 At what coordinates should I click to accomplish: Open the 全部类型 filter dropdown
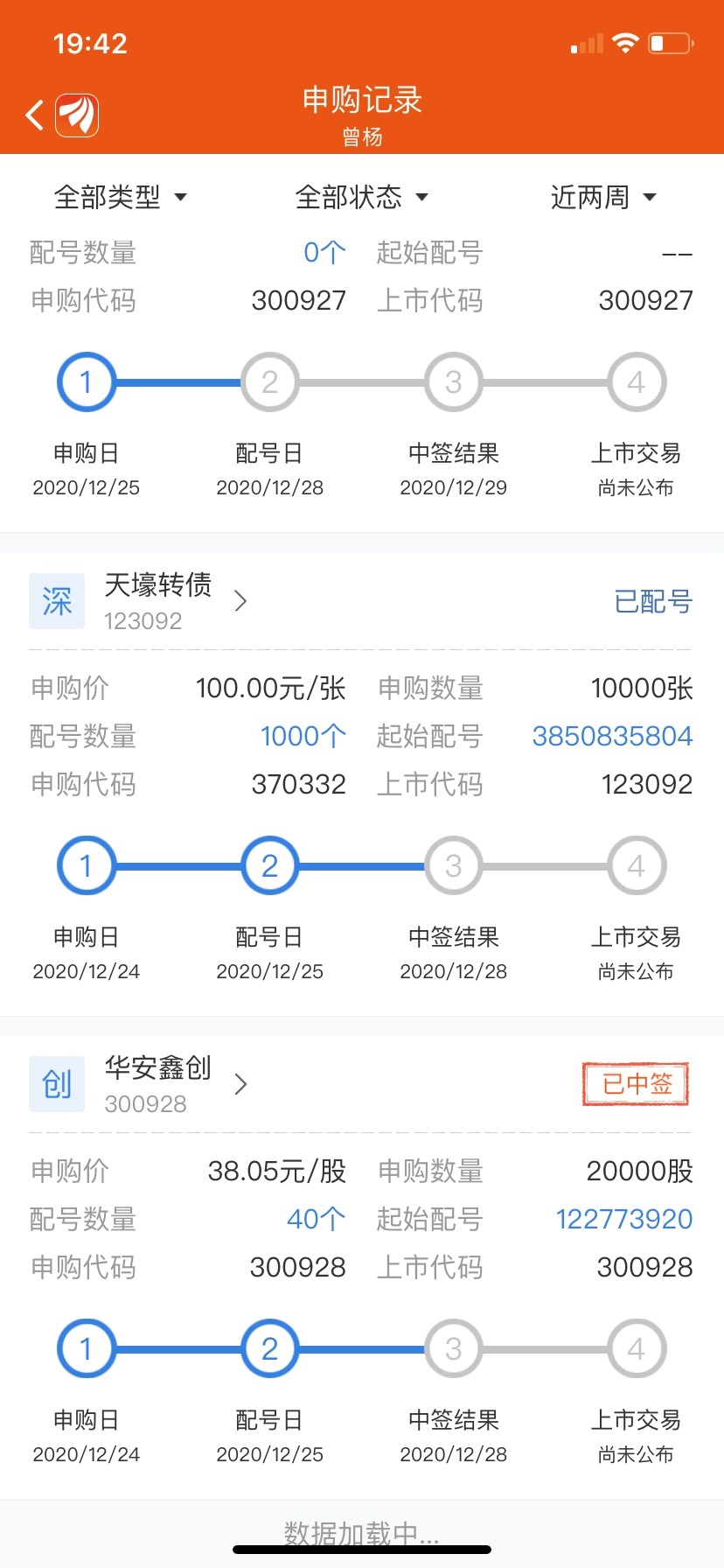(122, 198)
